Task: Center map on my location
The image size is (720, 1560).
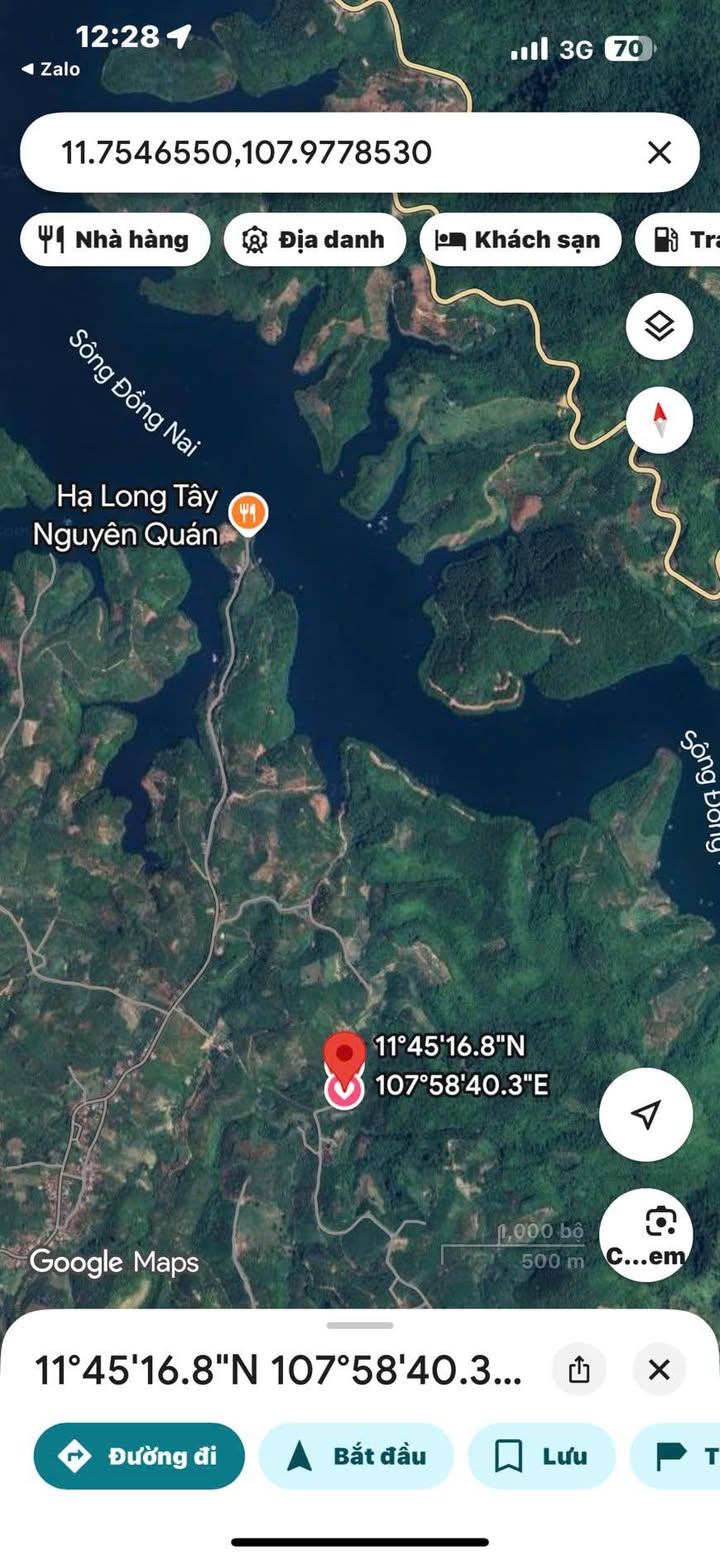Action: 646,1114
